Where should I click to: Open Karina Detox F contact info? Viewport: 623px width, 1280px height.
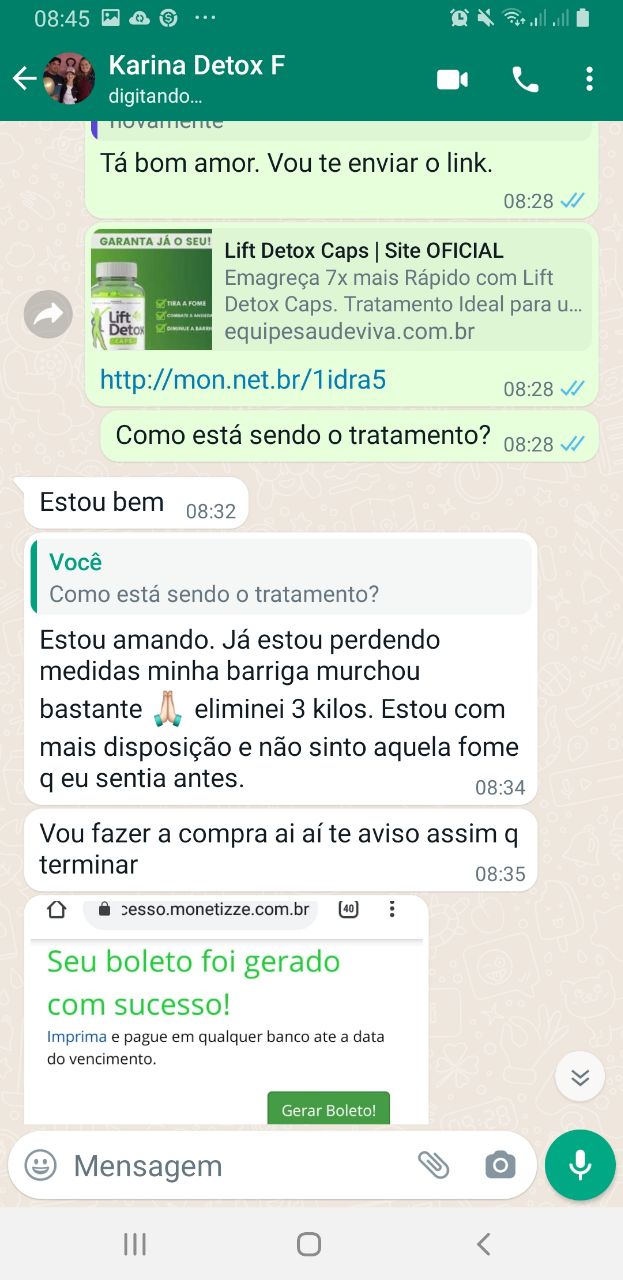196,79
